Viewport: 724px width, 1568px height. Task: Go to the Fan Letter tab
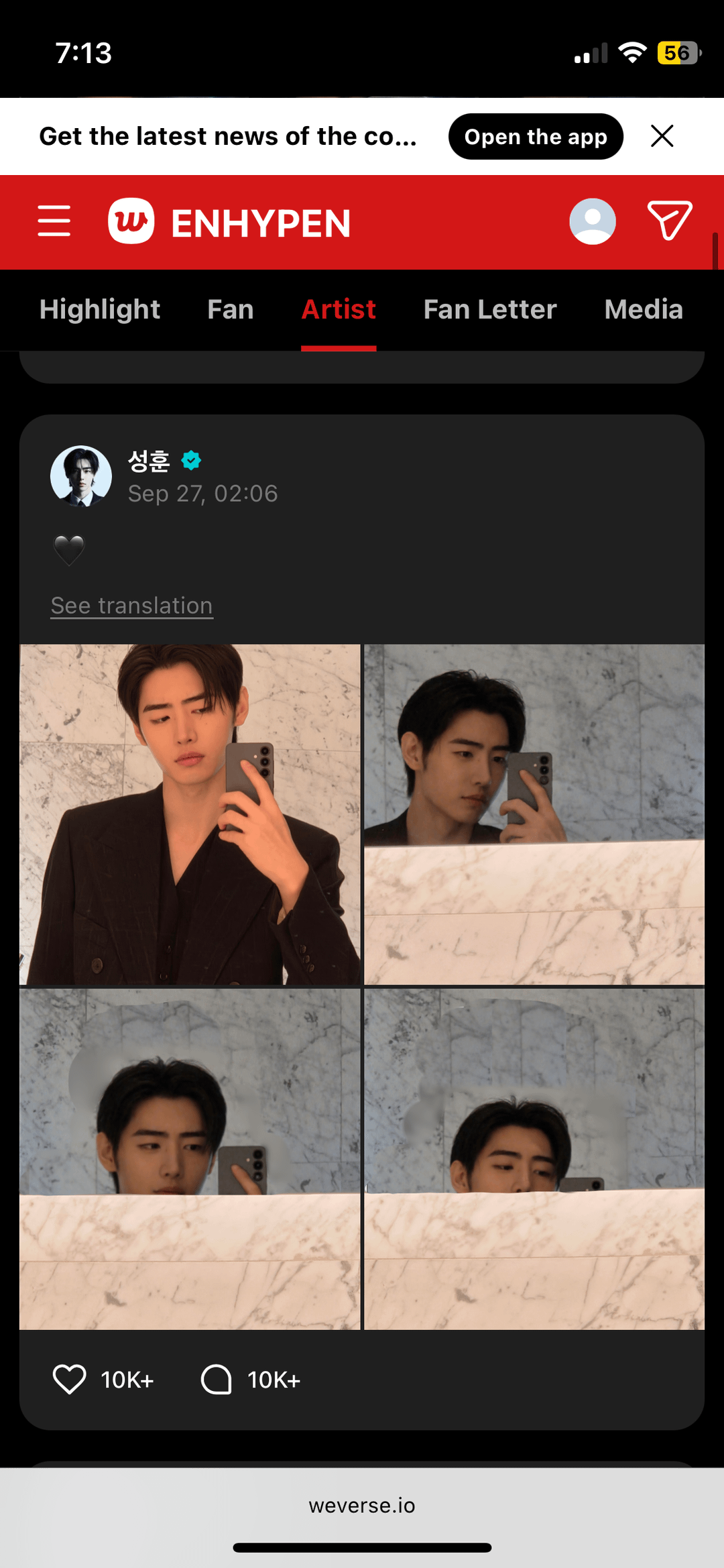pyautogui.click(x=490, y=310)
